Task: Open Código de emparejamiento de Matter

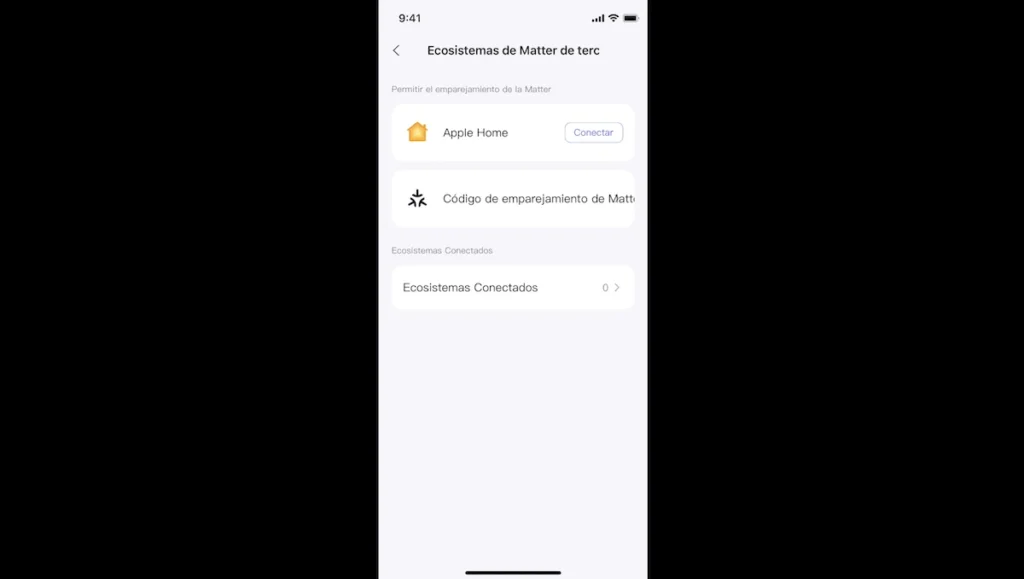Action: coord(512,198)
